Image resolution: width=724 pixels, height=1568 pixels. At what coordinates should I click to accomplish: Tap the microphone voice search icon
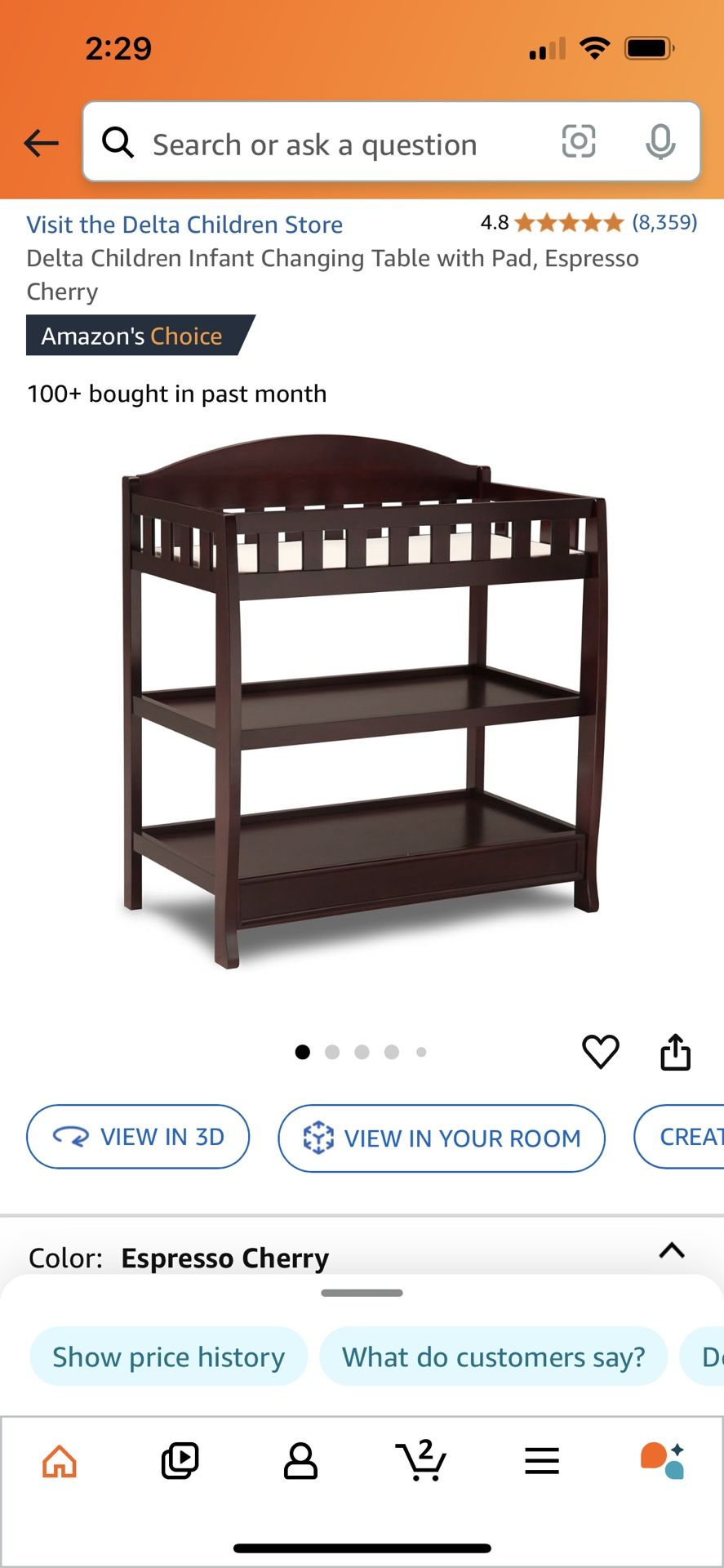[x=661, y=143]
